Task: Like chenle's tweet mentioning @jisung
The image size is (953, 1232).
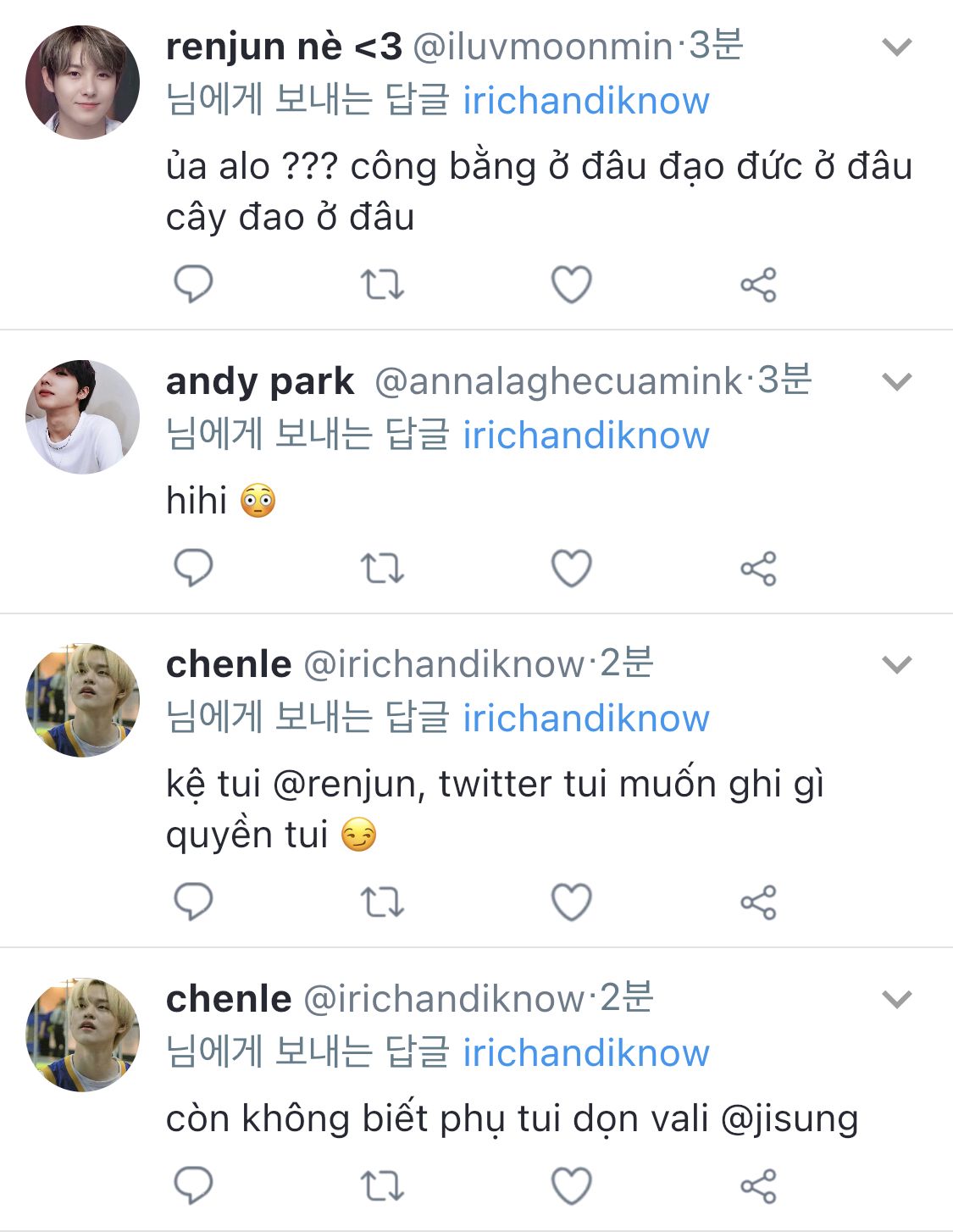Action: (x=571, y=1185)
